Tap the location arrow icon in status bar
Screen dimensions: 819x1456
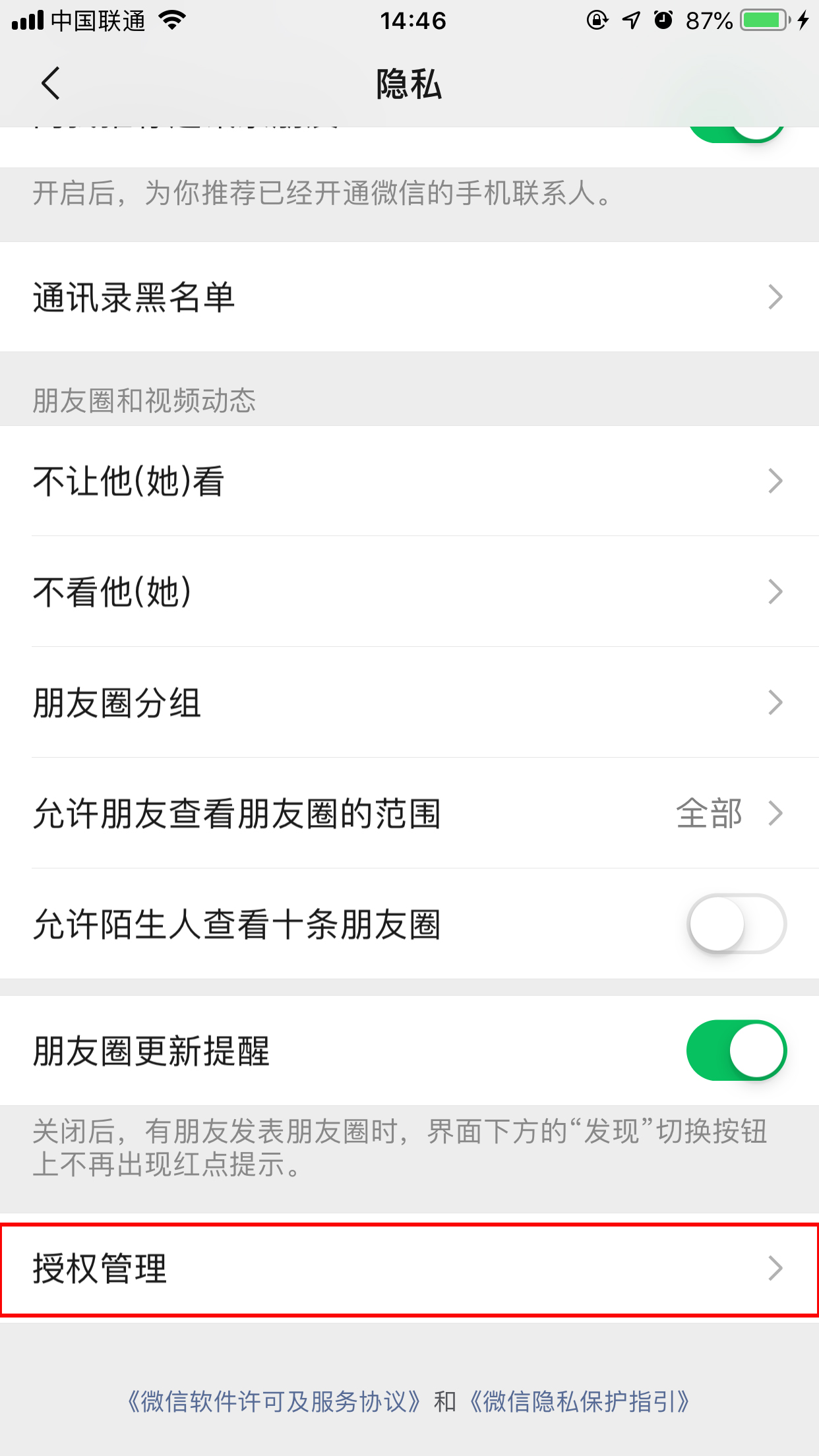tap(632, 21)
